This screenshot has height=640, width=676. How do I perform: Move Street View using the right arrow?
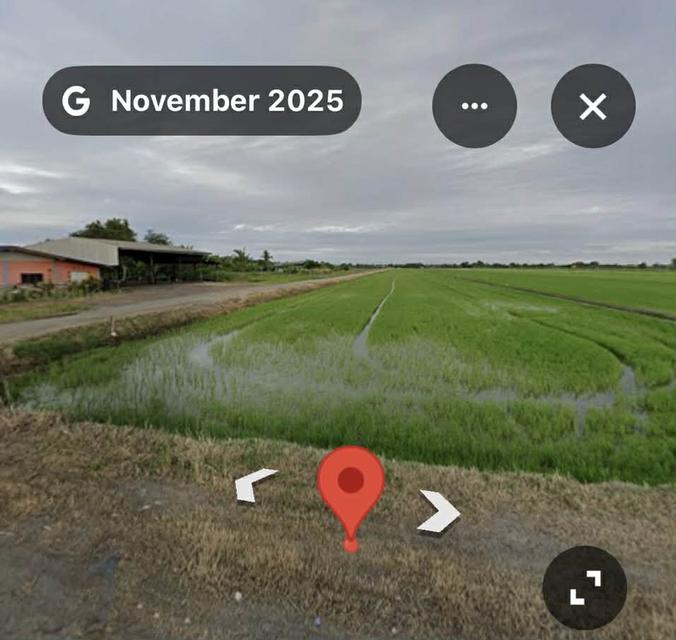tap(440, 511)
